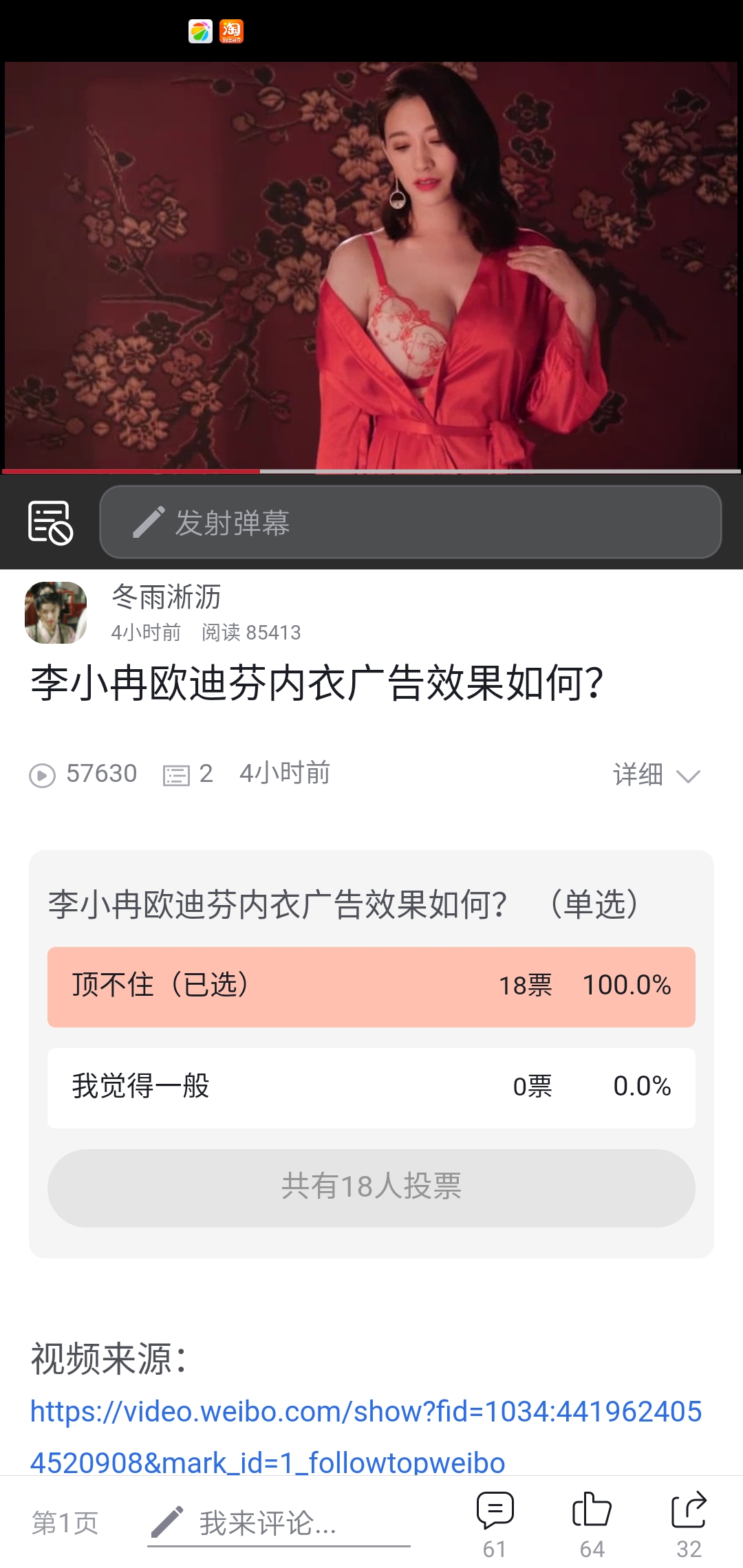Toggle the danmaku display icon

(50, 523)
